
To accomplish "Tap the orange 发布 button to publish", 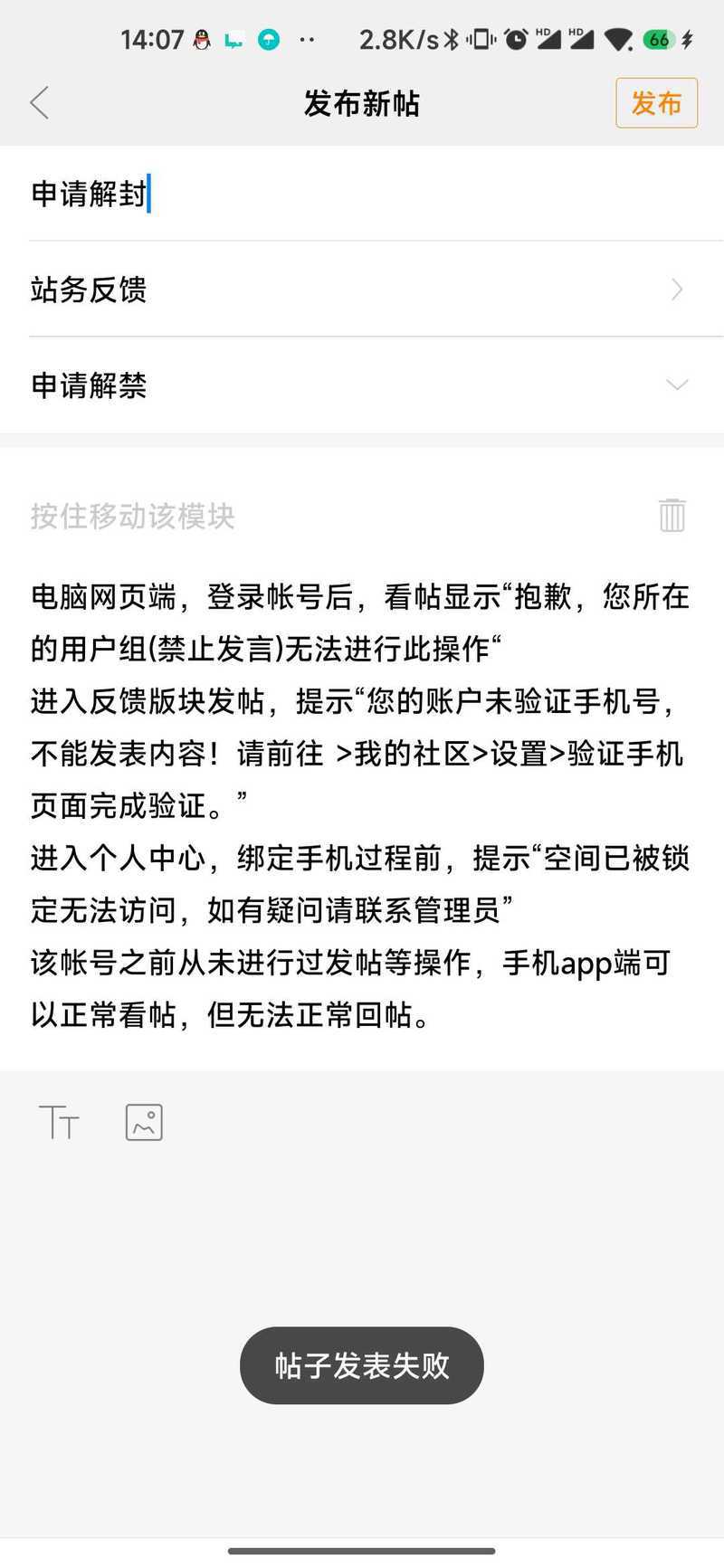I will point(656,103).
